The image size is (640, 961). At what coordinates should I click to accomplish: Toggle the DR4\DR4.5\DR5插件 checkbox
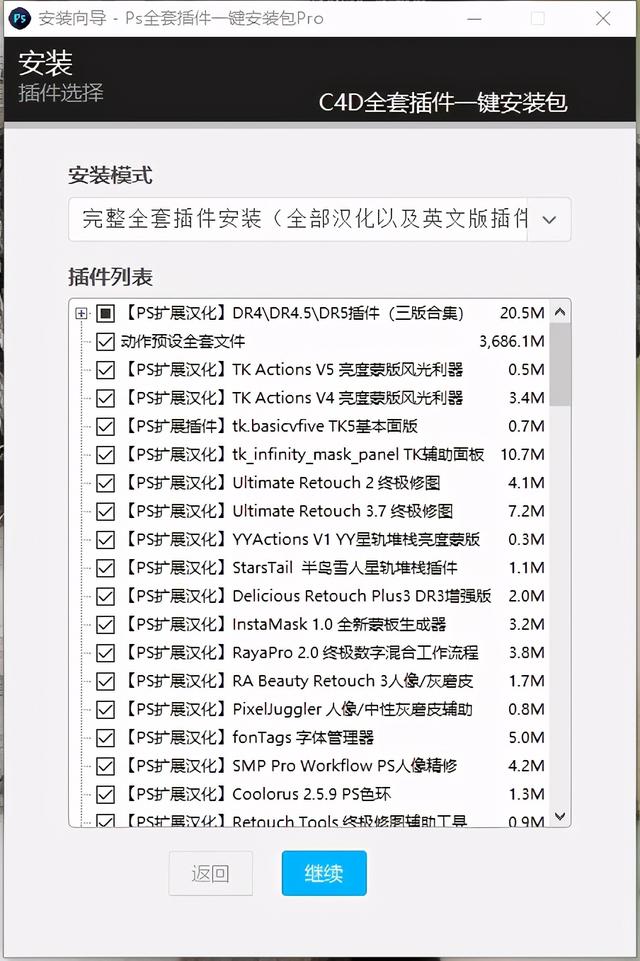[x=106, y=313]
